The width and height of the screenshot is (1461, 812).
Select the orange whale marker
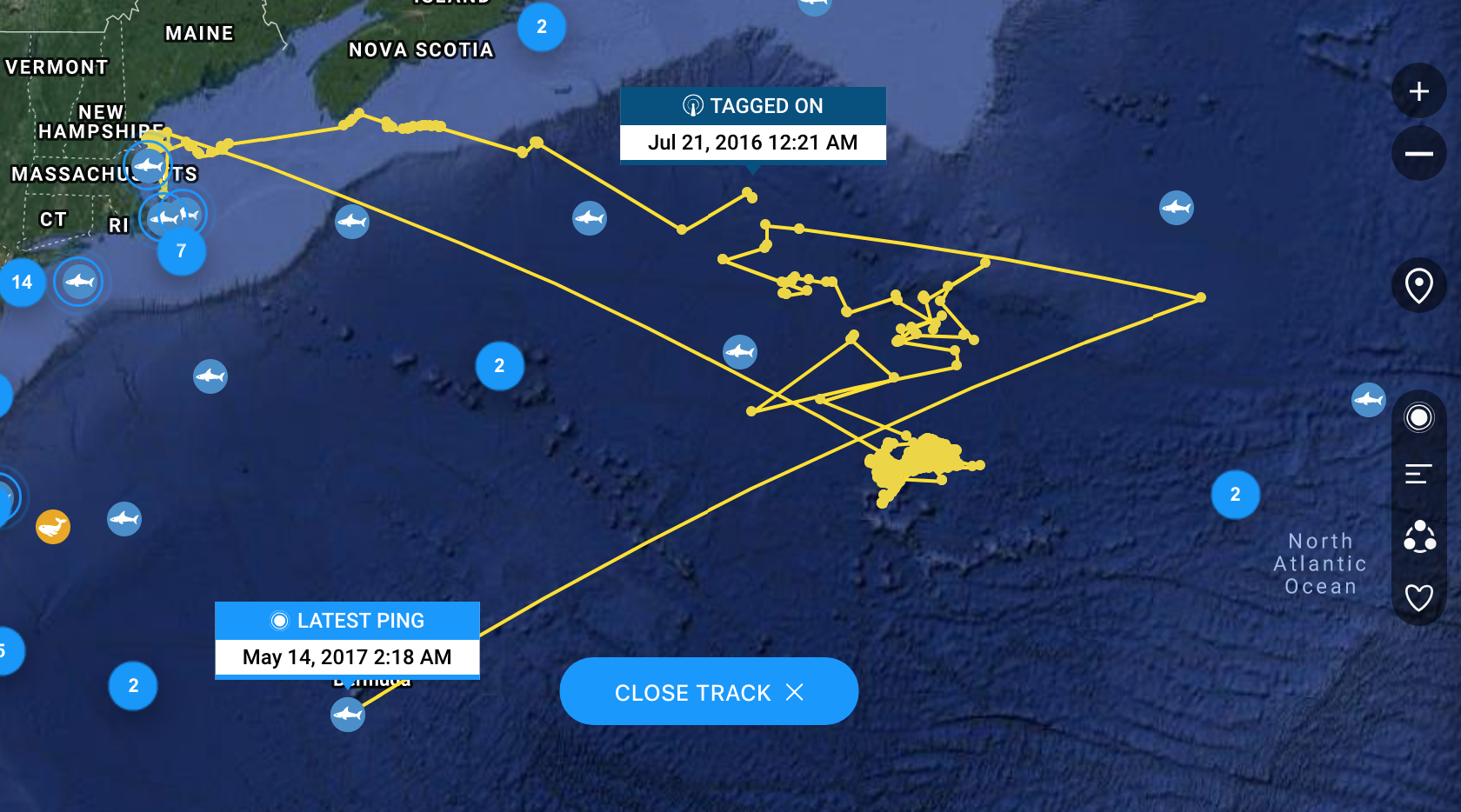point(53,527)
